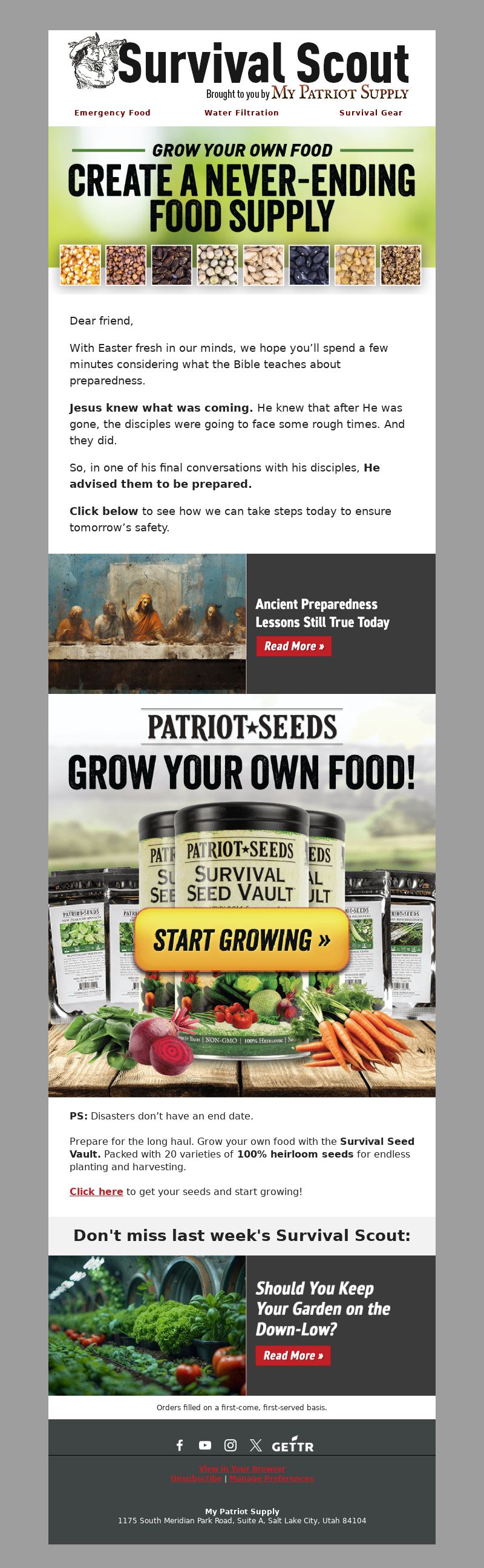Read more on keeping your garden down-low

293,1355
